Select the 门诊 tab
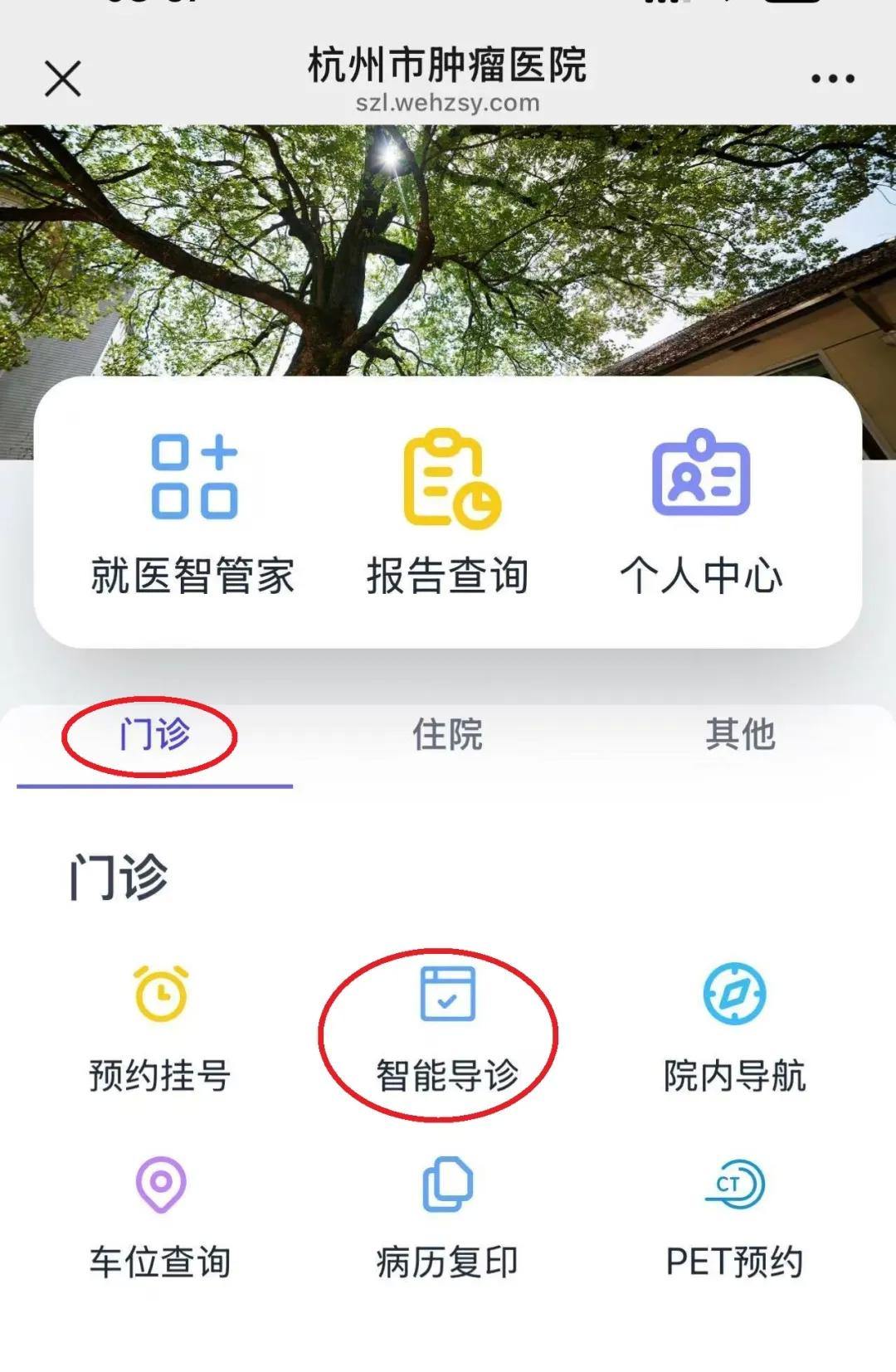896x1372 pixels. click(x=154, y=735)
